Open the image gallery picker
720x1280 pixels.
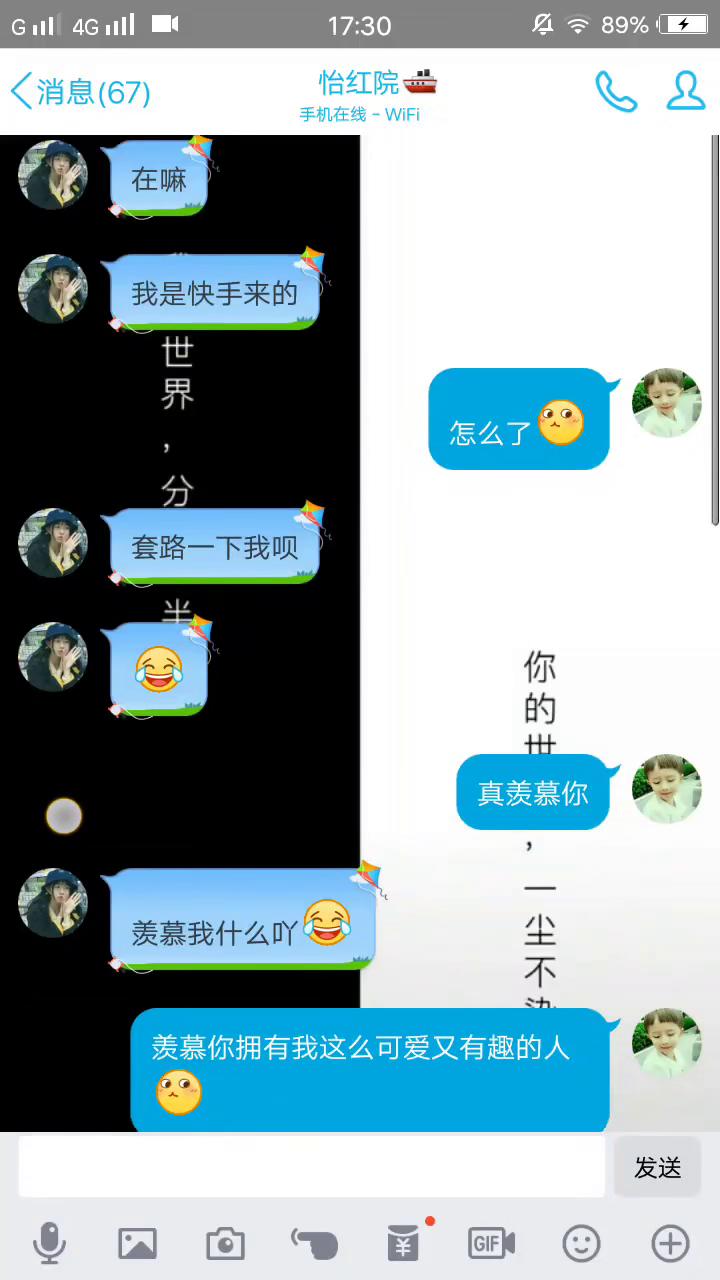[x=138, y=1244]
